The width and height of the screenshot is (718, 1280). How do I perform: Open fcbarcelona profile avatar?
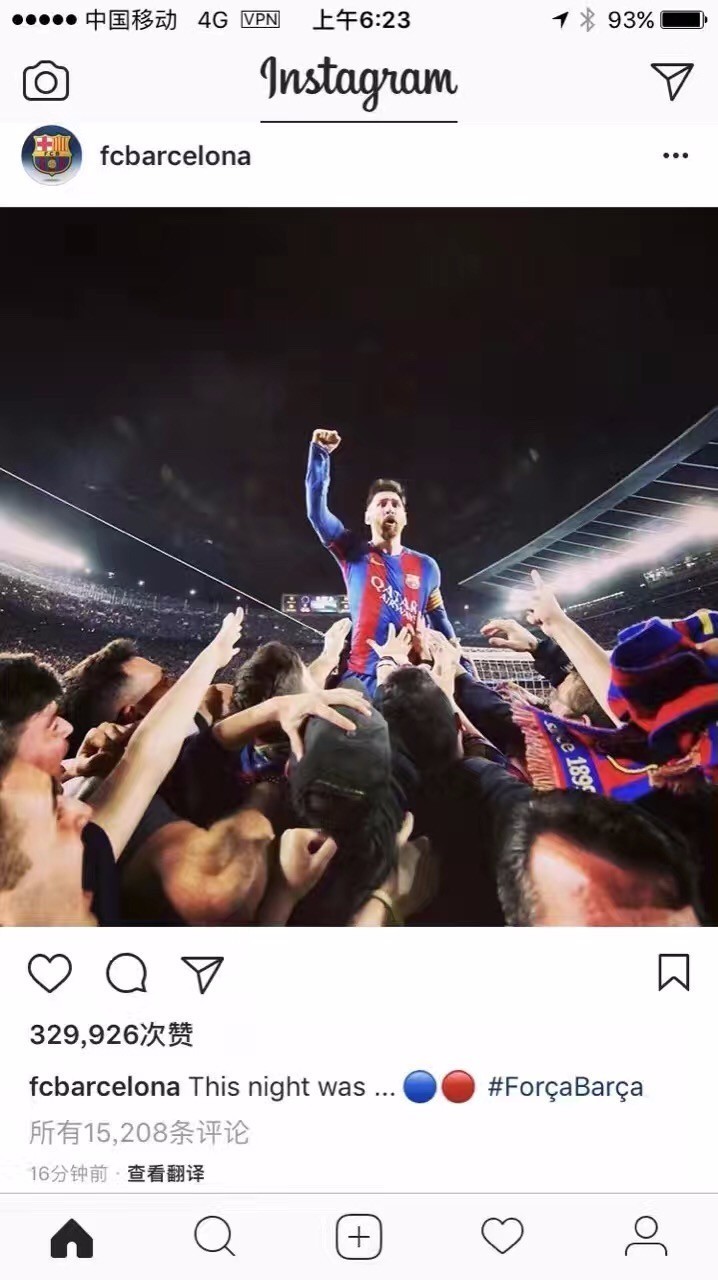[x=51, y=156]
